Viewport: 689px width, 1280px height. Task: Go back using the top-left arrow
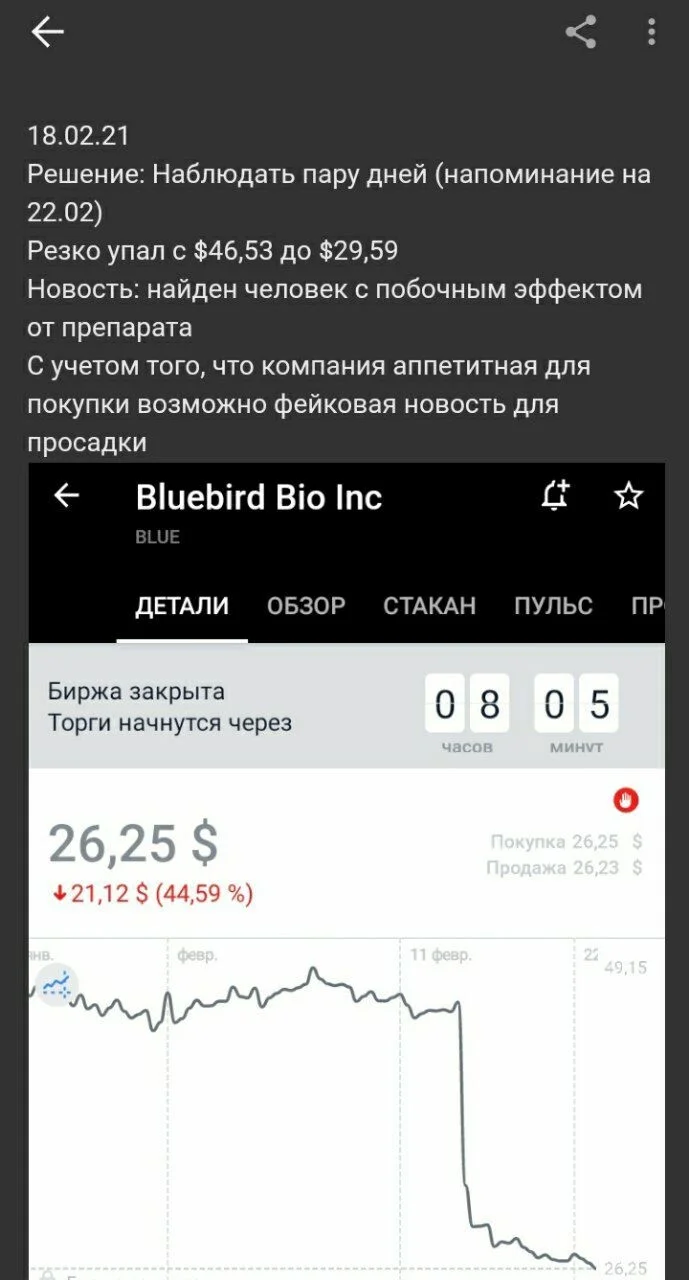pyautogui.click(x=47, y=33)
